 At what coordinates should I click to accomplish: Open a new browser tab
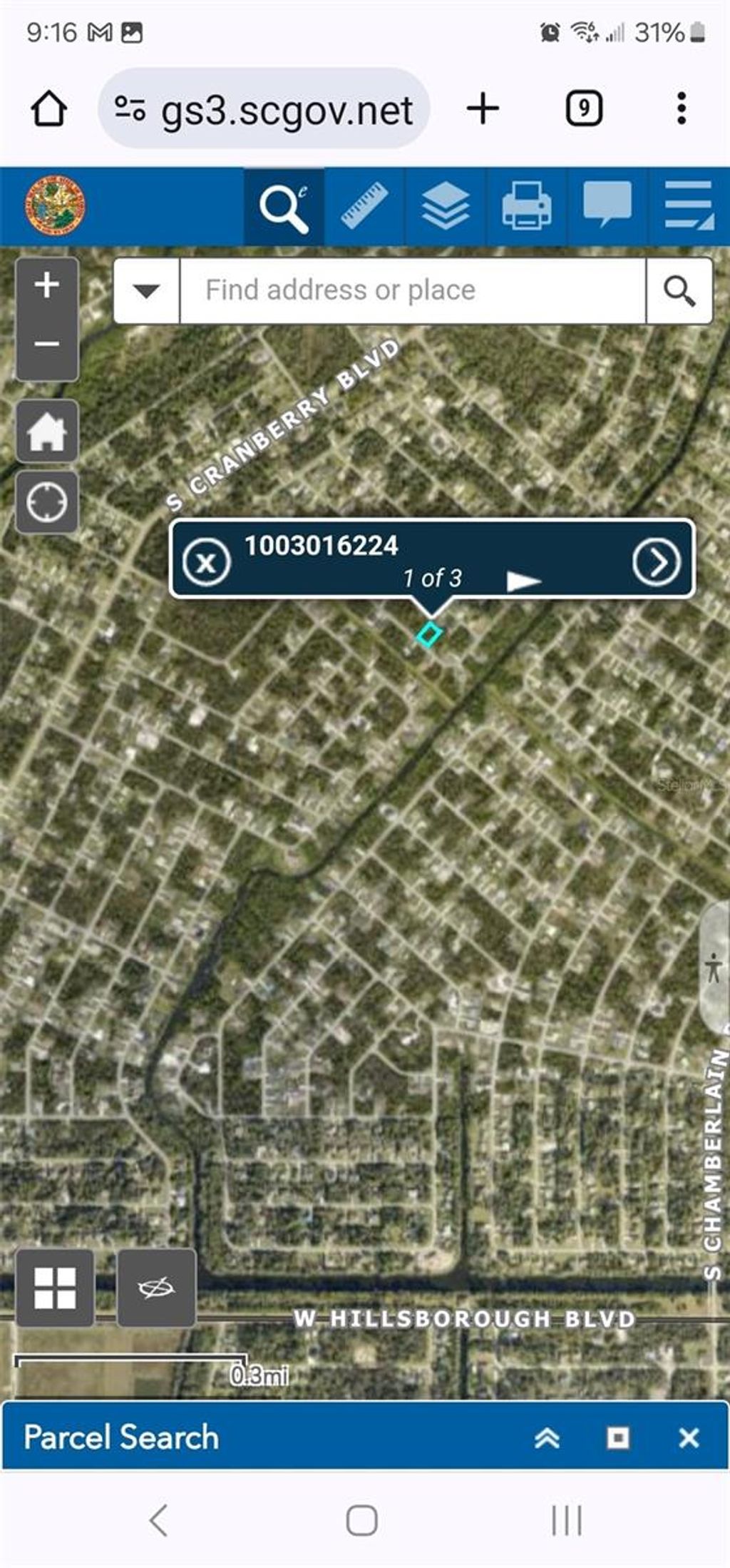tap(483, 109)
